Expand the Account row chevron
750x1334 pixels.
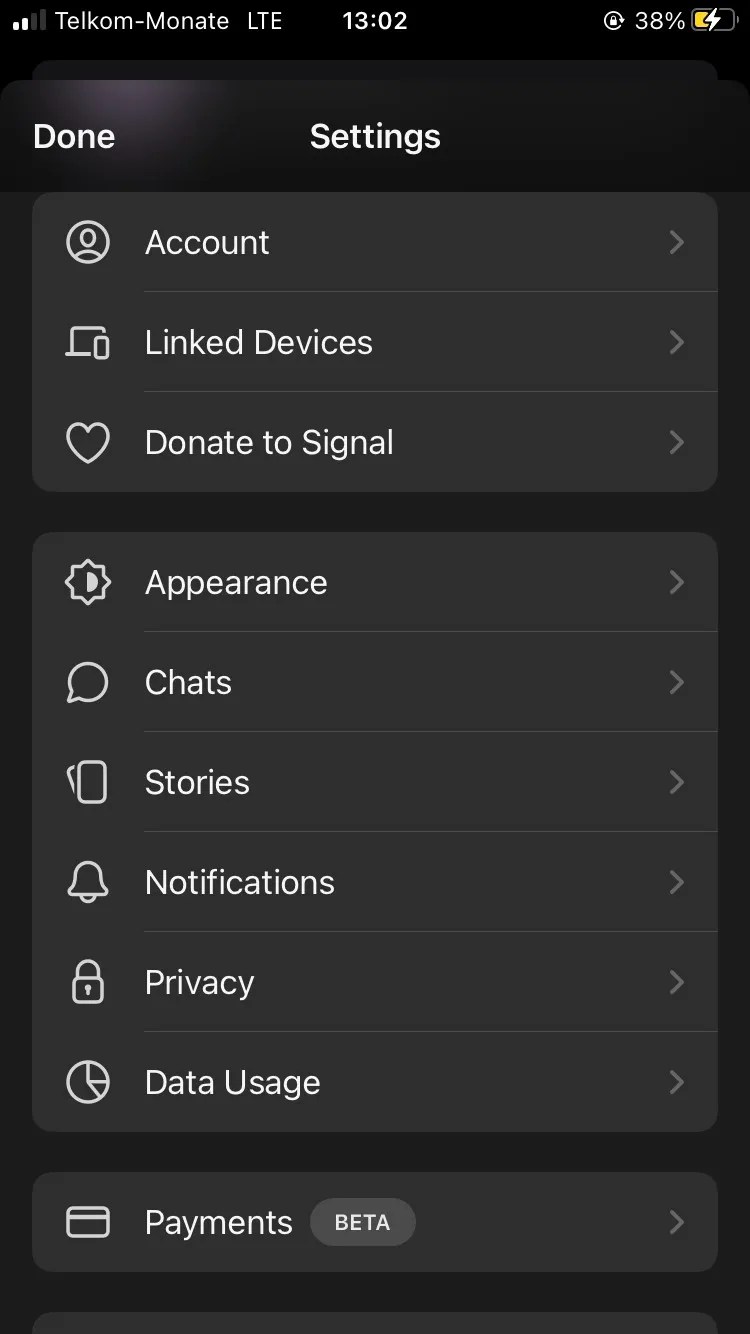click(x=677, y=242)
